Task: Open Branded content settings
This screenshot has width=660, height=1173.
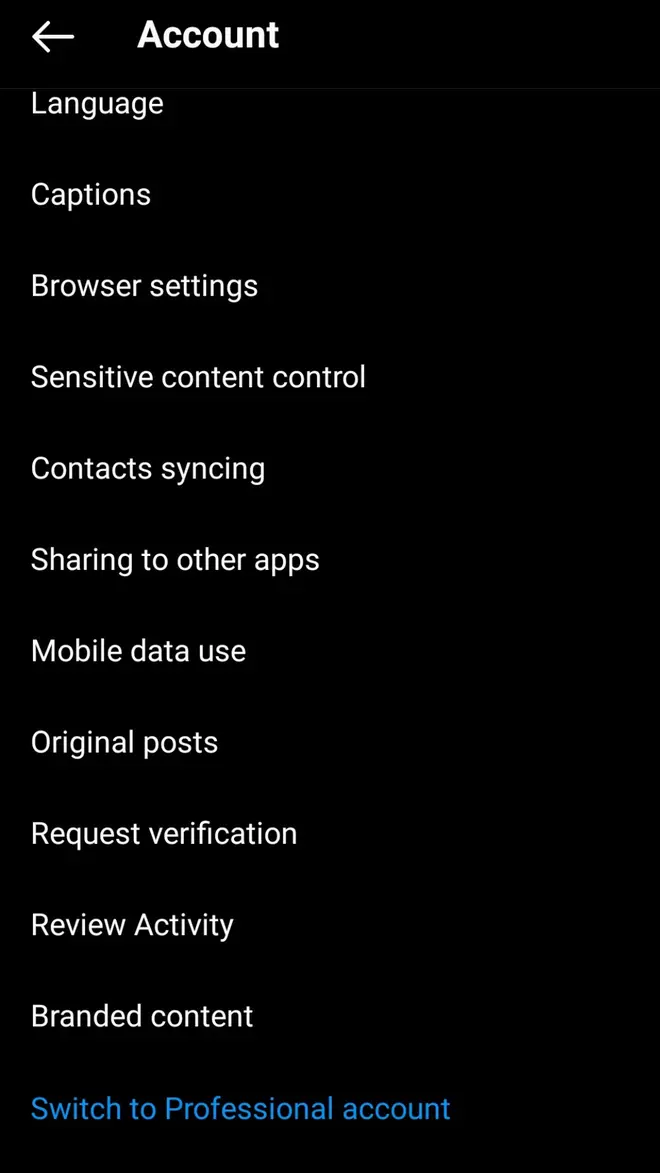Action: pos(330,1016)
